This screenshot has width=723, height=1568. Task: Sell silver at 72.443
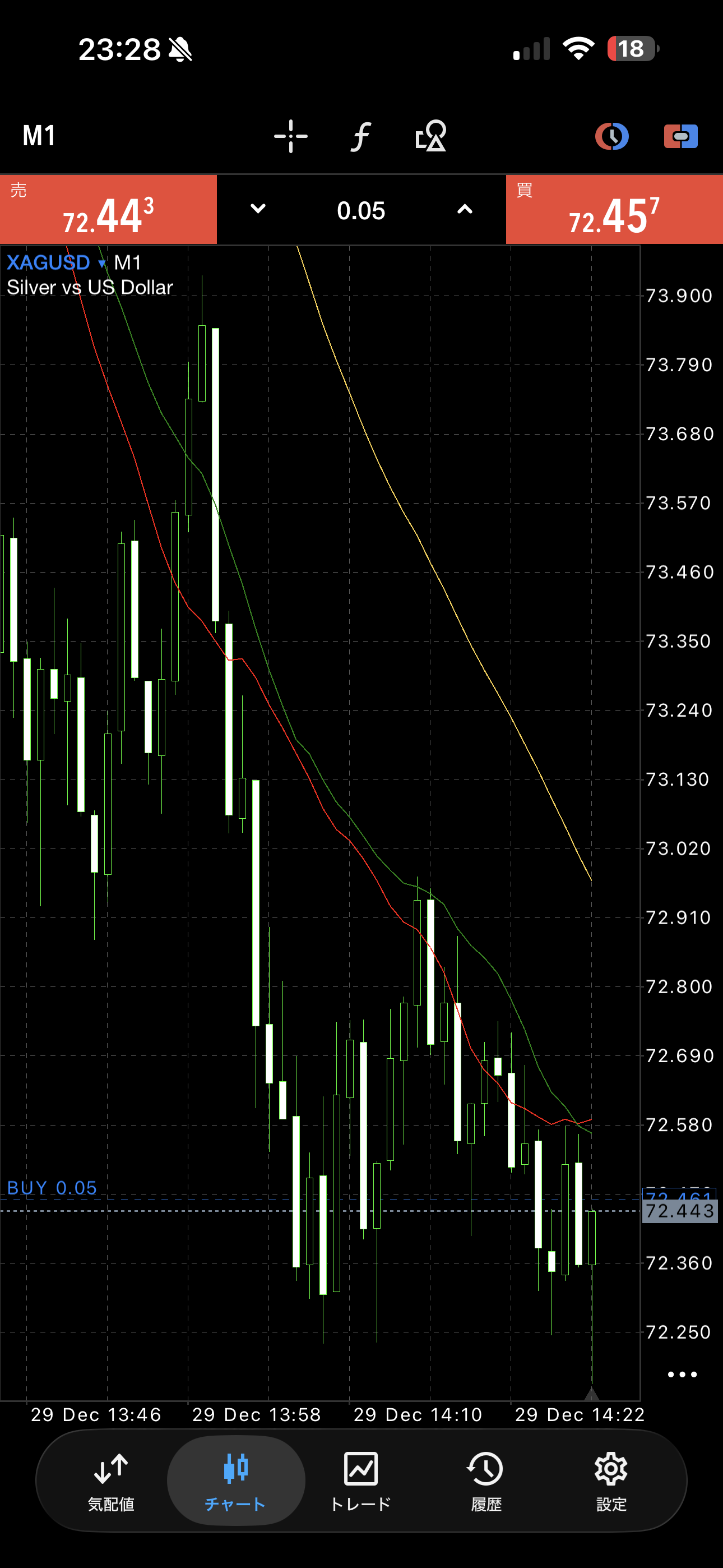(108, 210)
